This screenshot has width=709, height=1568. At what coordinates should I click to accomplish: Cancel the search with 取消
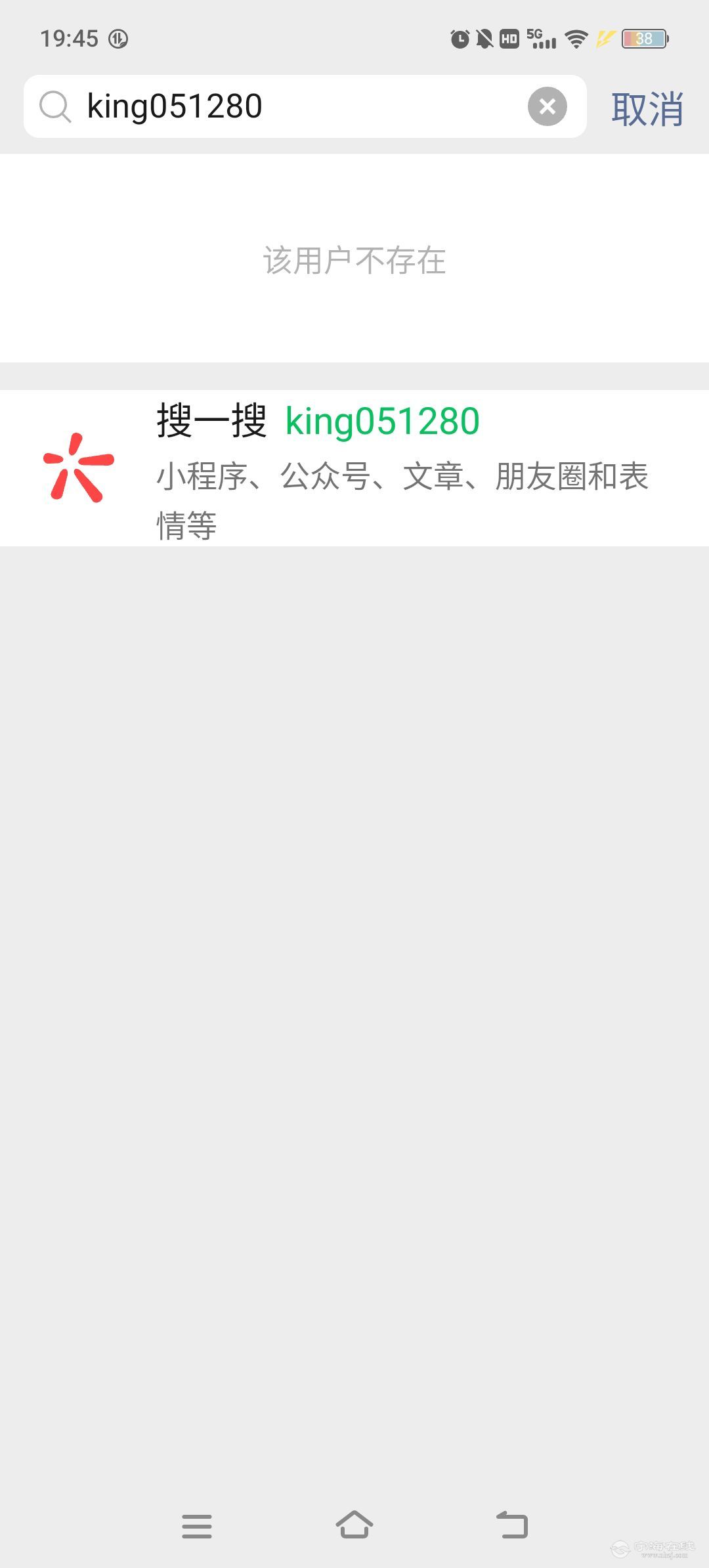coord(647,108)
